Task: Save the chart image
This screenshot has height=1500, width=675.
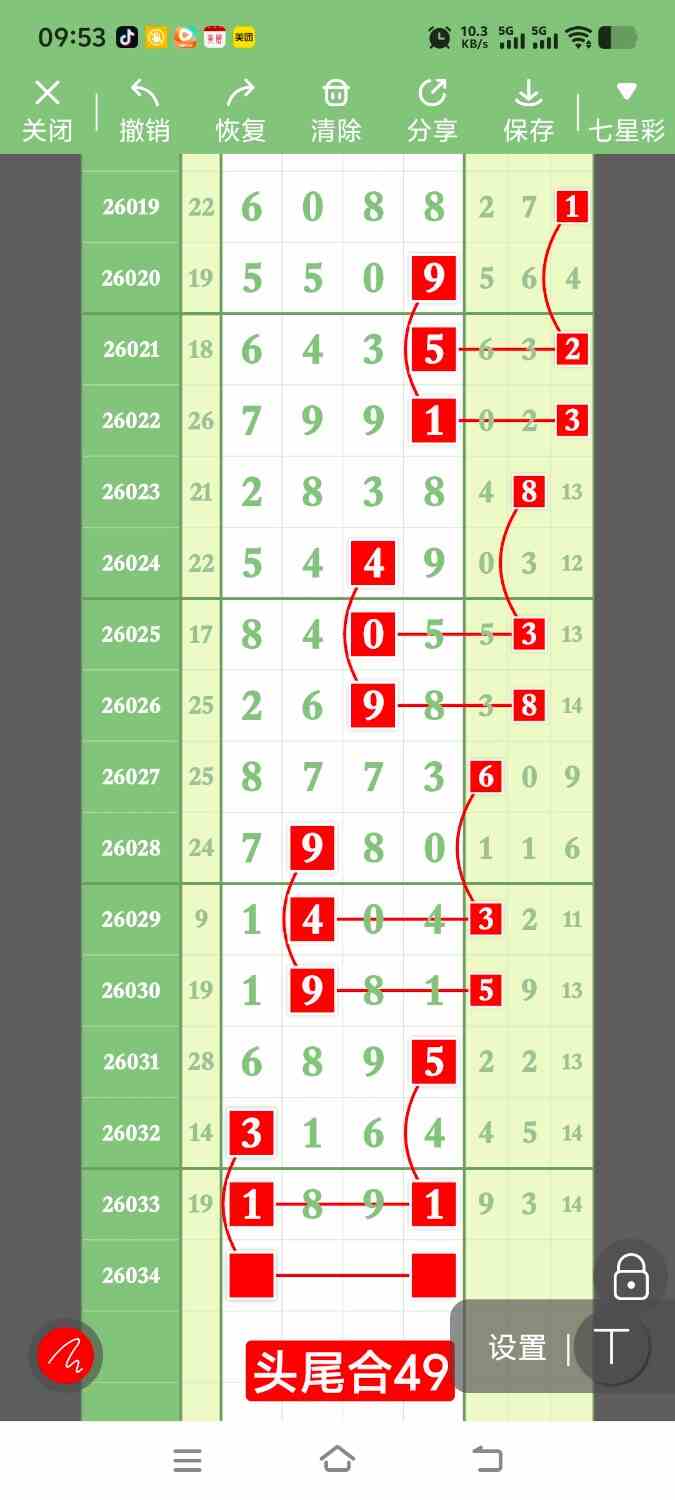Action: [528, 111]
